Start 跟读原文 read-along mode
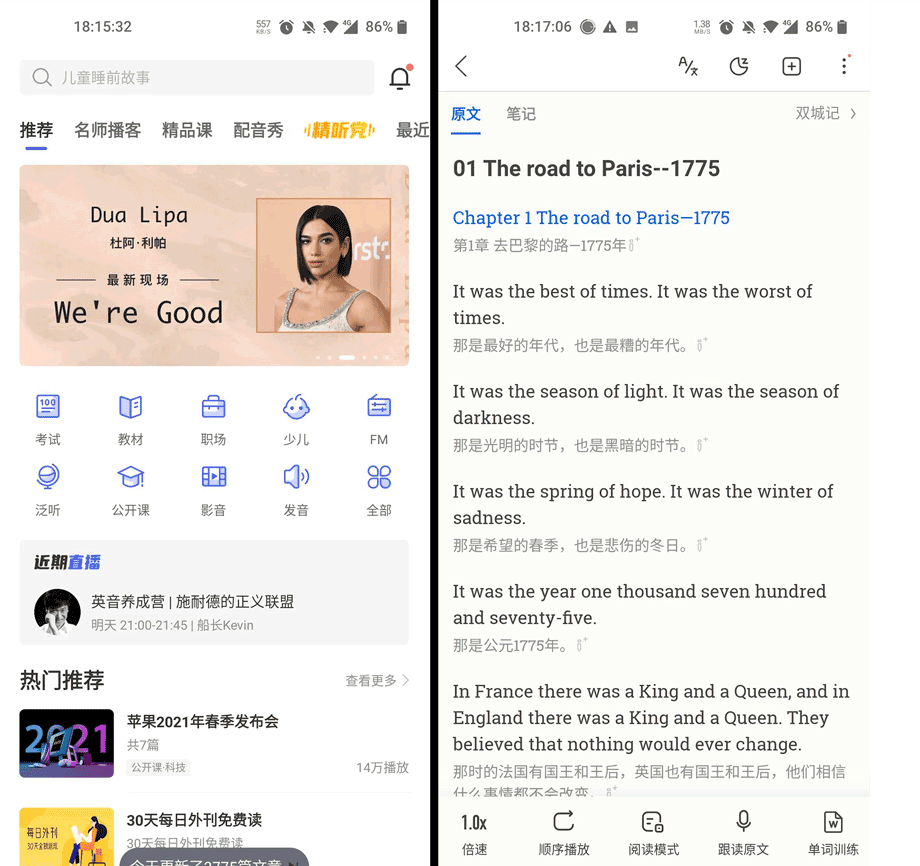The image size is (920, 866). (743, 832)
